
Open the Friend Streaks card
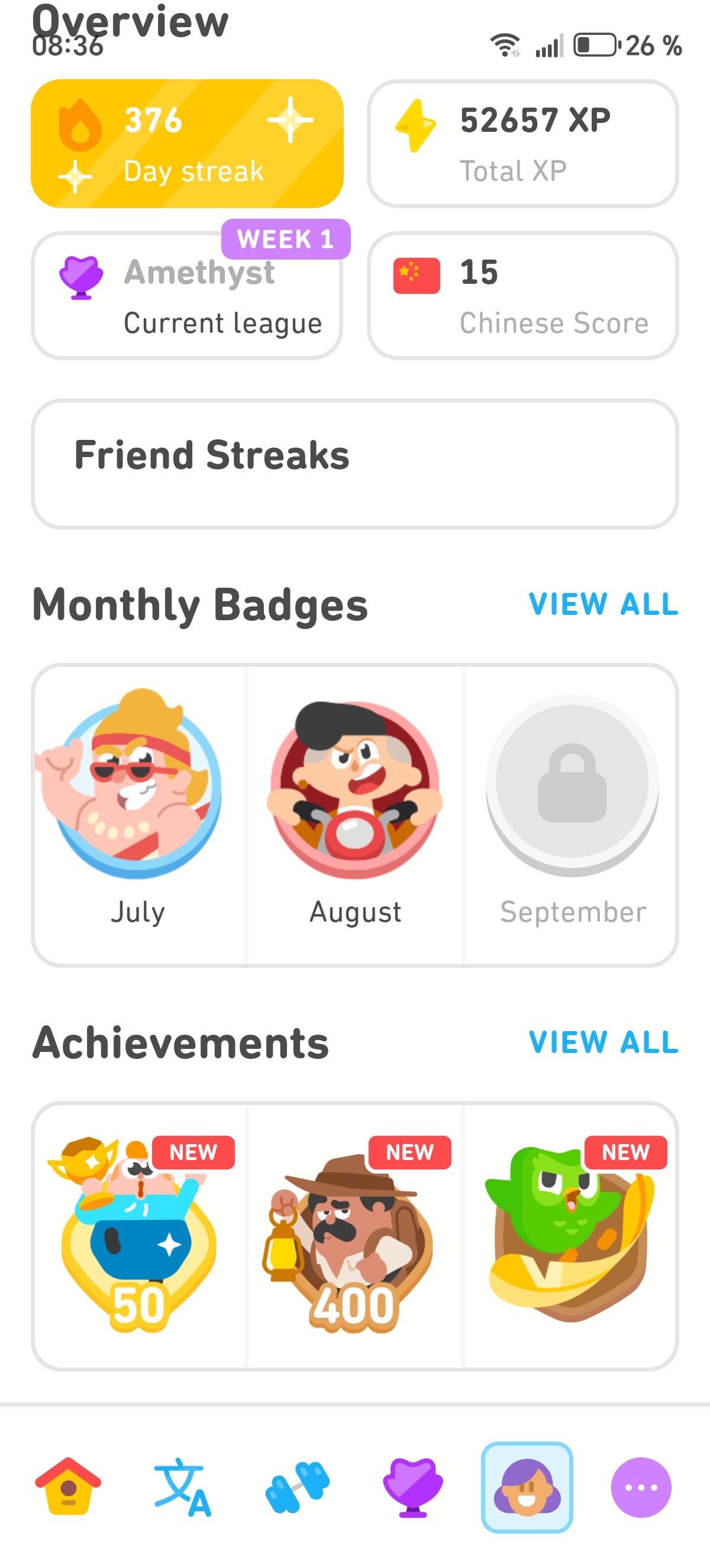pos(354,464)
